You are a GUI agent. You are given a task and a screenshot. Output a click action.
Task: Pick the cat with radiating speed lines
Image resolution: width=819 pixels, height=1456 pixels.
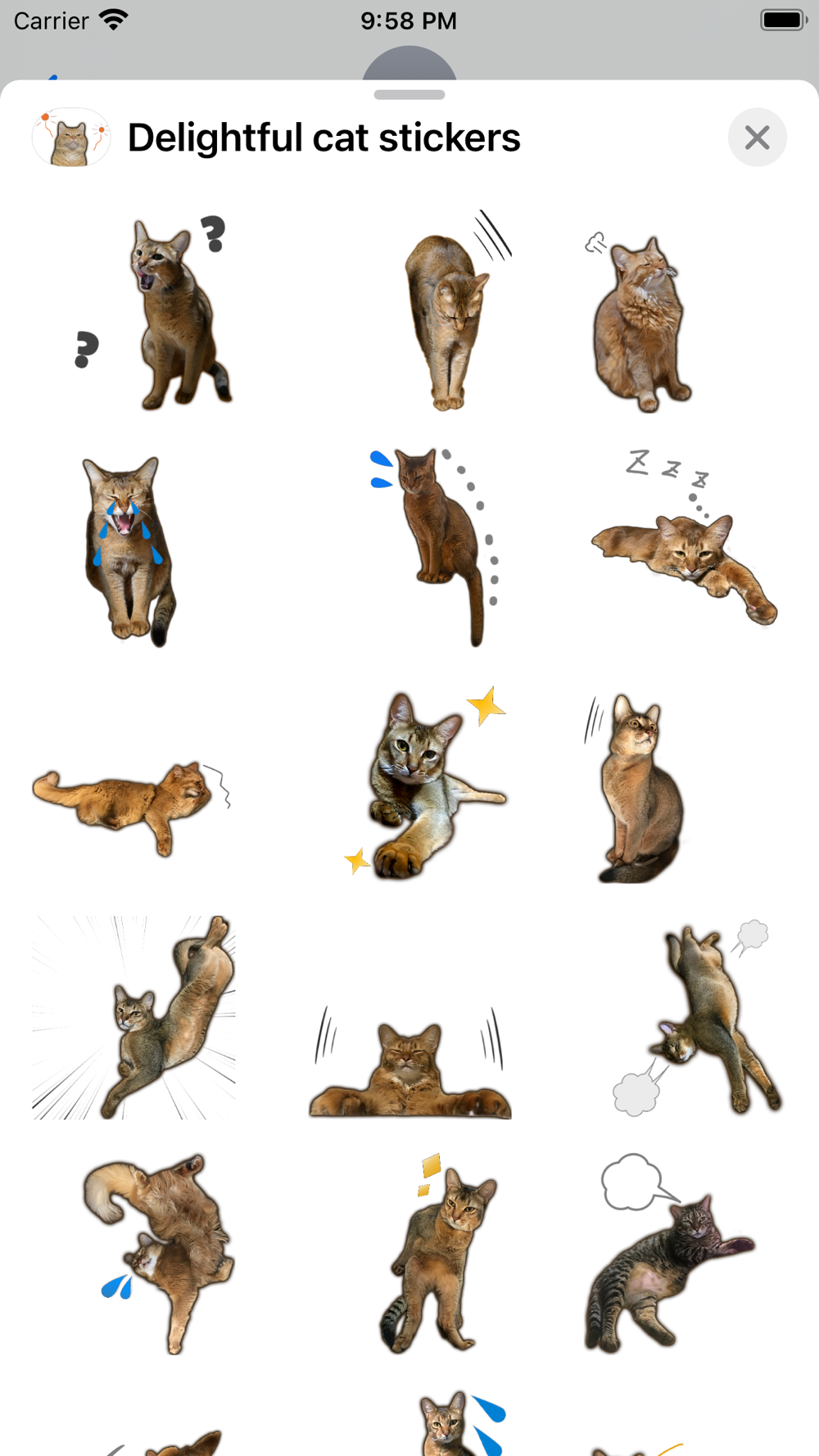click(x=134, y=1017)
